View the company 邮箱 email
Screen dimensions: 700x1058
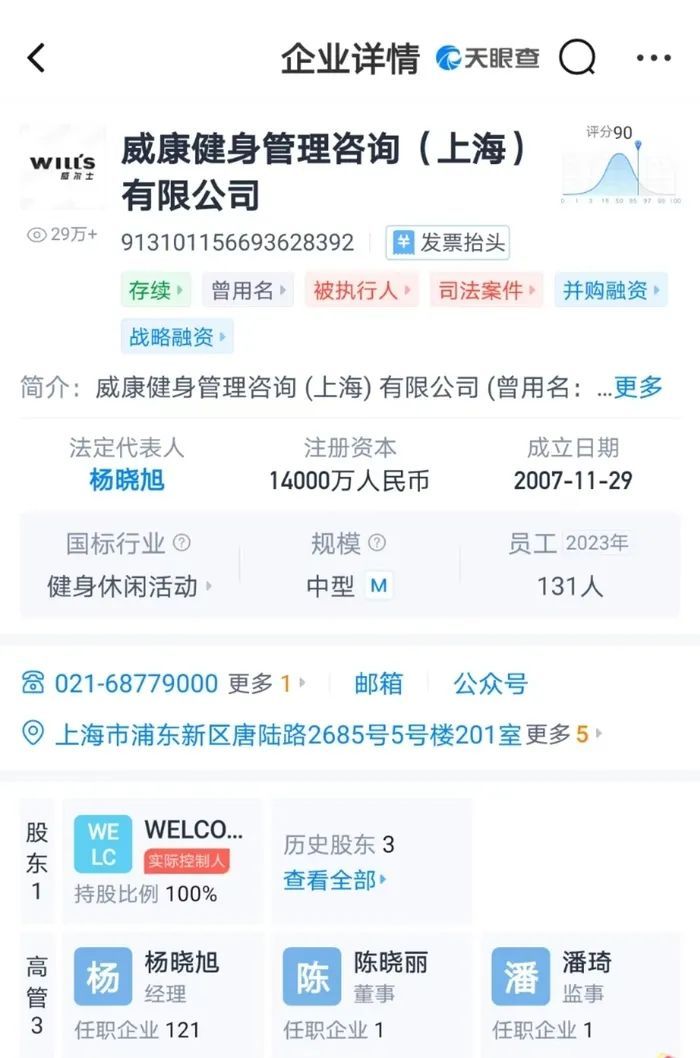click(x=378, y=684)
